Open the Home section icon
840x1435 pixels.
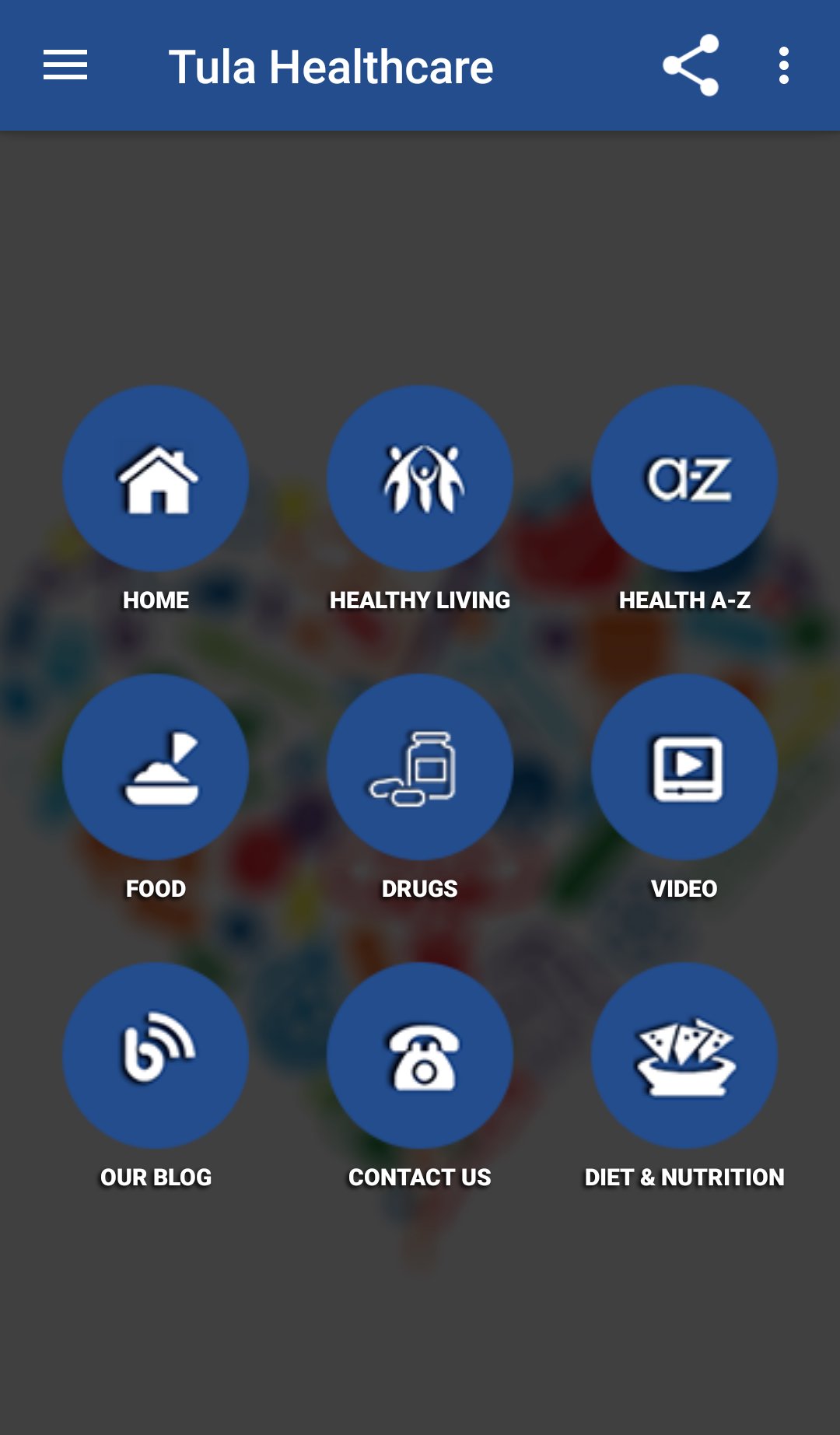click(156, 480)
